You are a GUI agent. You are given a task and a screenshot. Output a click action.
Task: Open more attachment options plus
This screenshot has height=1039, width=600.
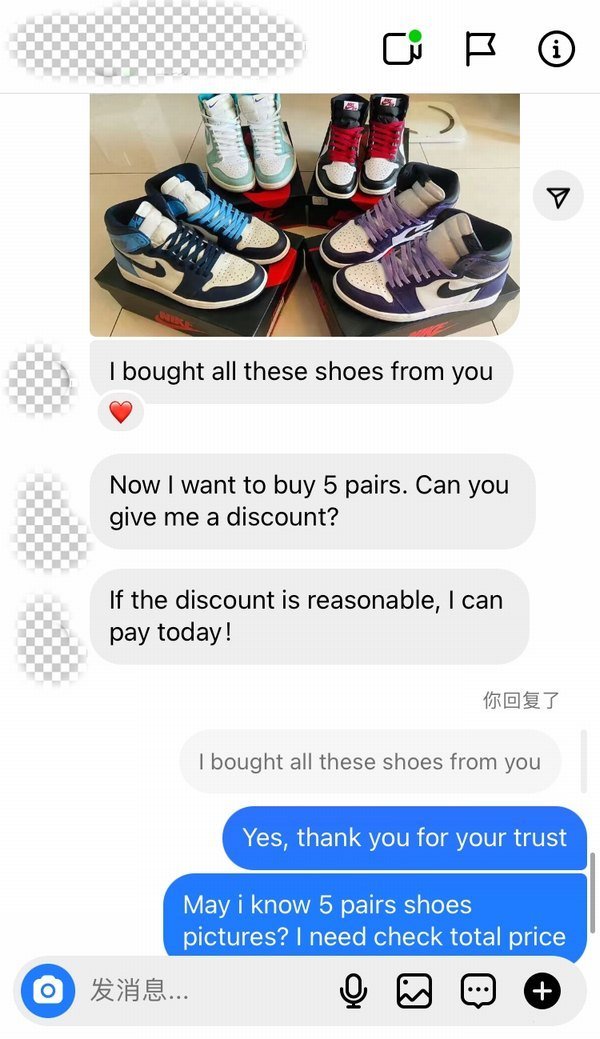pyautogui.click(x=542, y=991)
